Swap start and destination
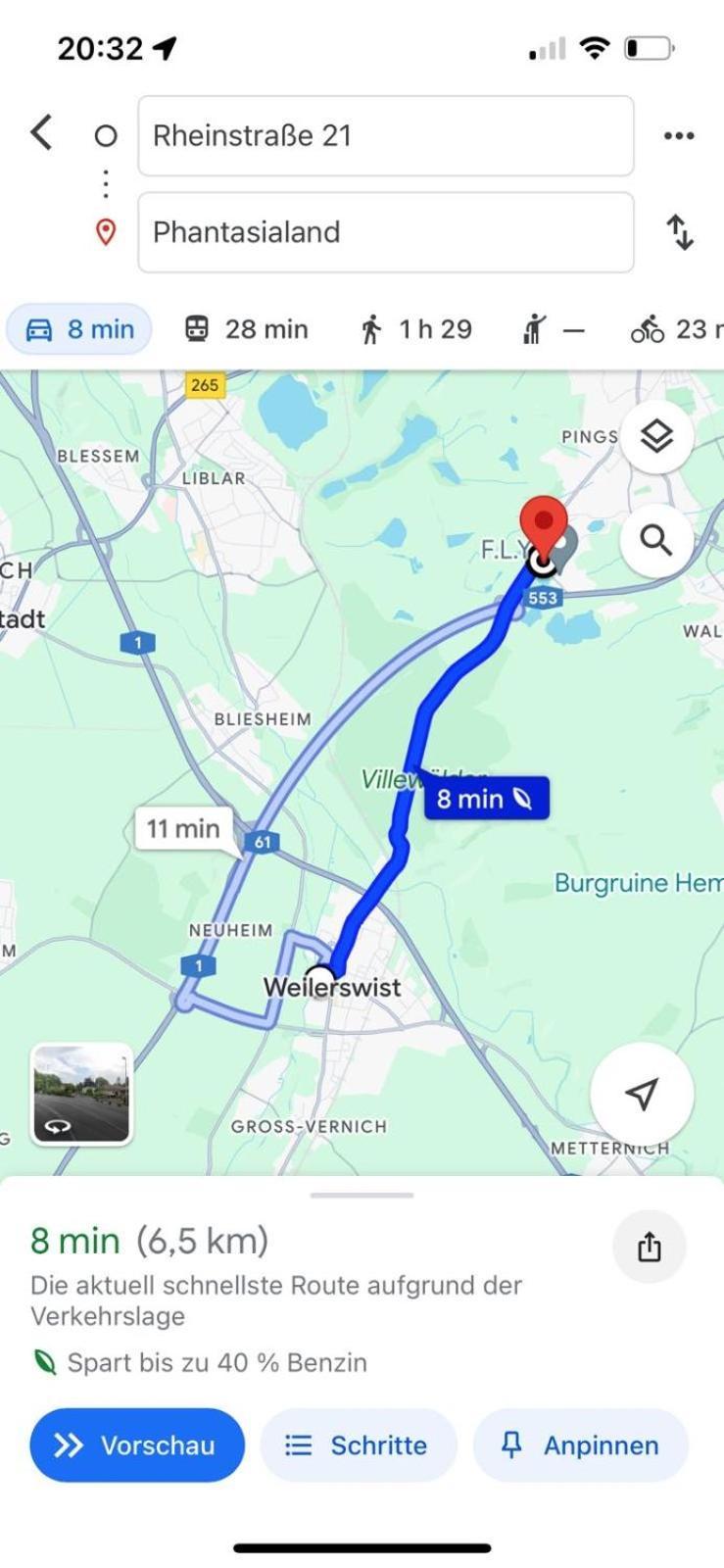The image size is (724, 1568). coord(680,232)
